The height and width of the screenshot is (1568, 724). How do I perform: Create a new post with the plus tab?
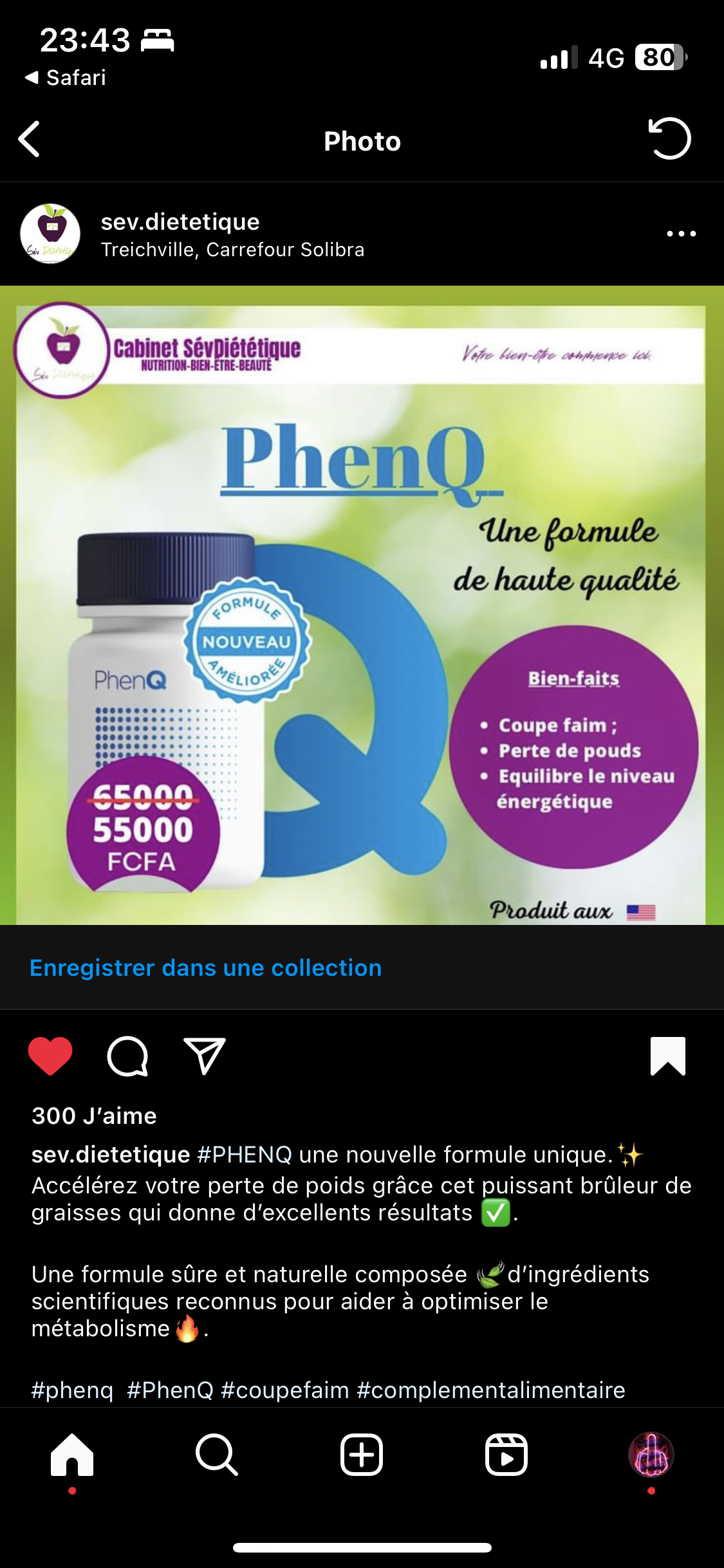pos(362,1455)
